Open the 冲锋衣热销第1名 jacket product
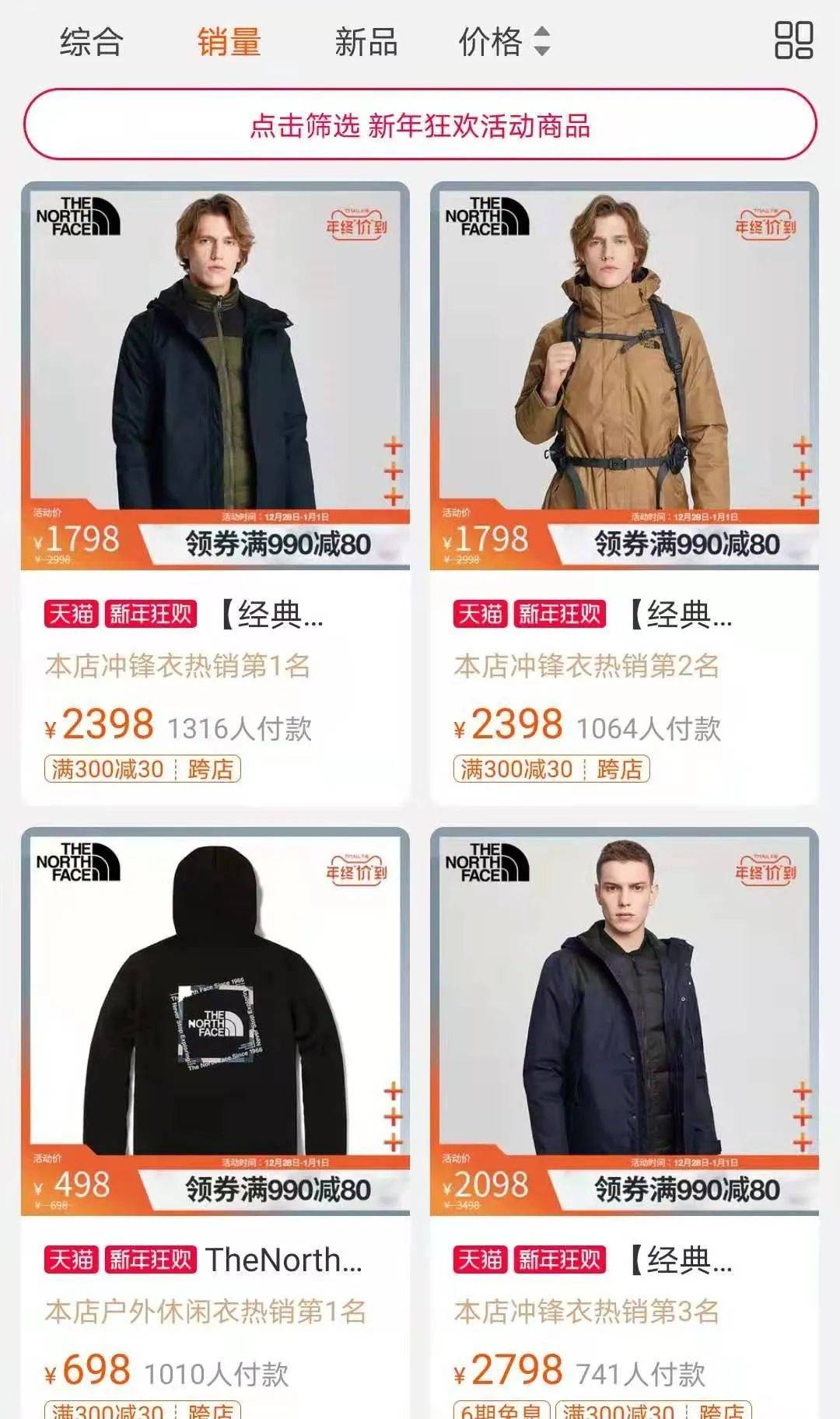 click(x=215, y=373)
